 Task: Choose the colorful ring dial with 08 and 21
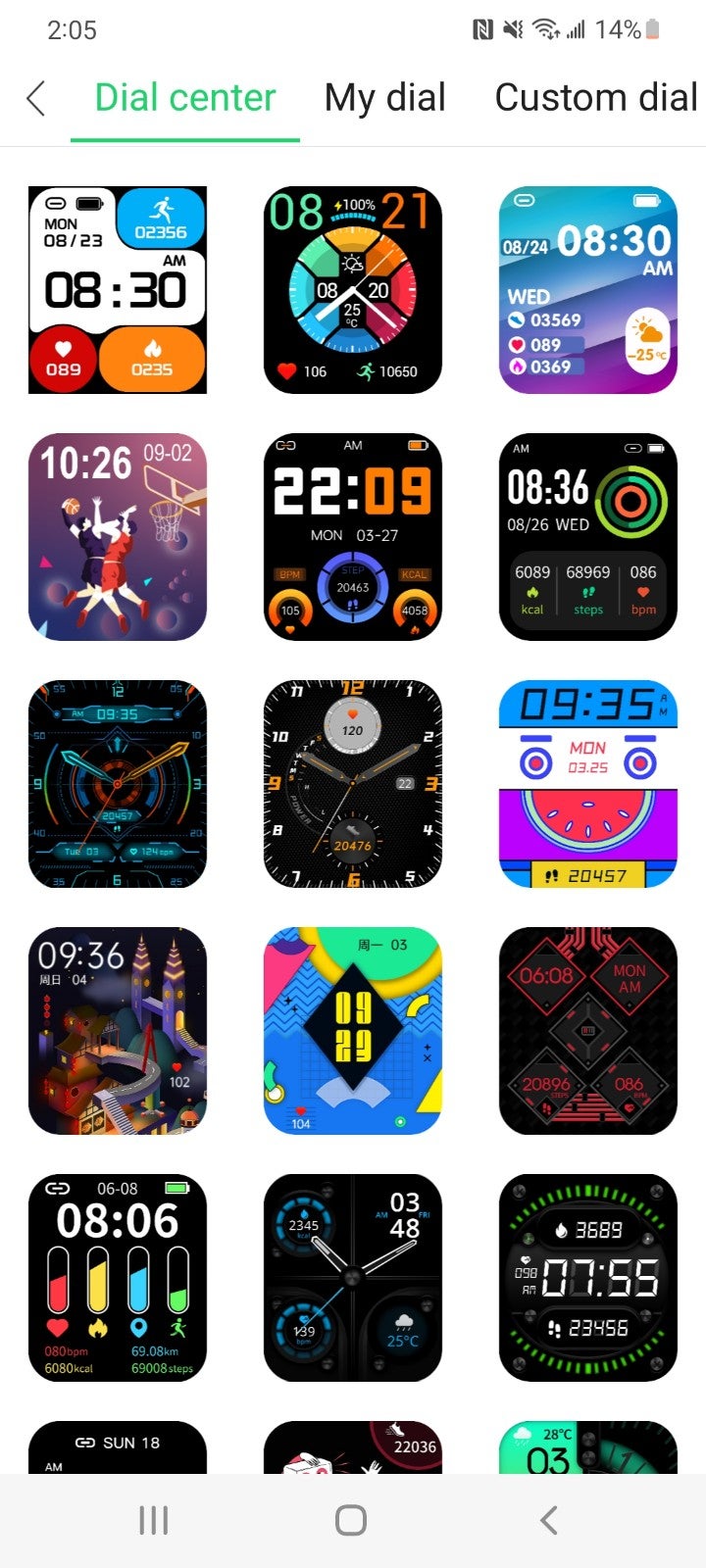click(x=353, y=290)
